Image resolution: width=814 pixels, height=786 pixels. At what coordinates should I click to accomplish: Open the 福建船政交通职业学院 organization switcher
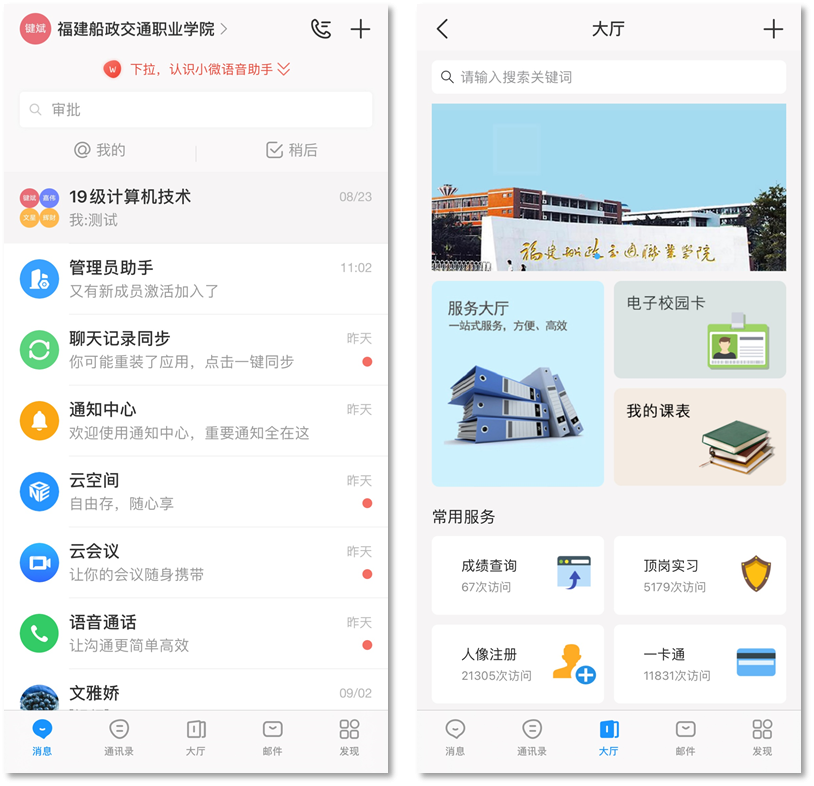click(x=142, y=29)
